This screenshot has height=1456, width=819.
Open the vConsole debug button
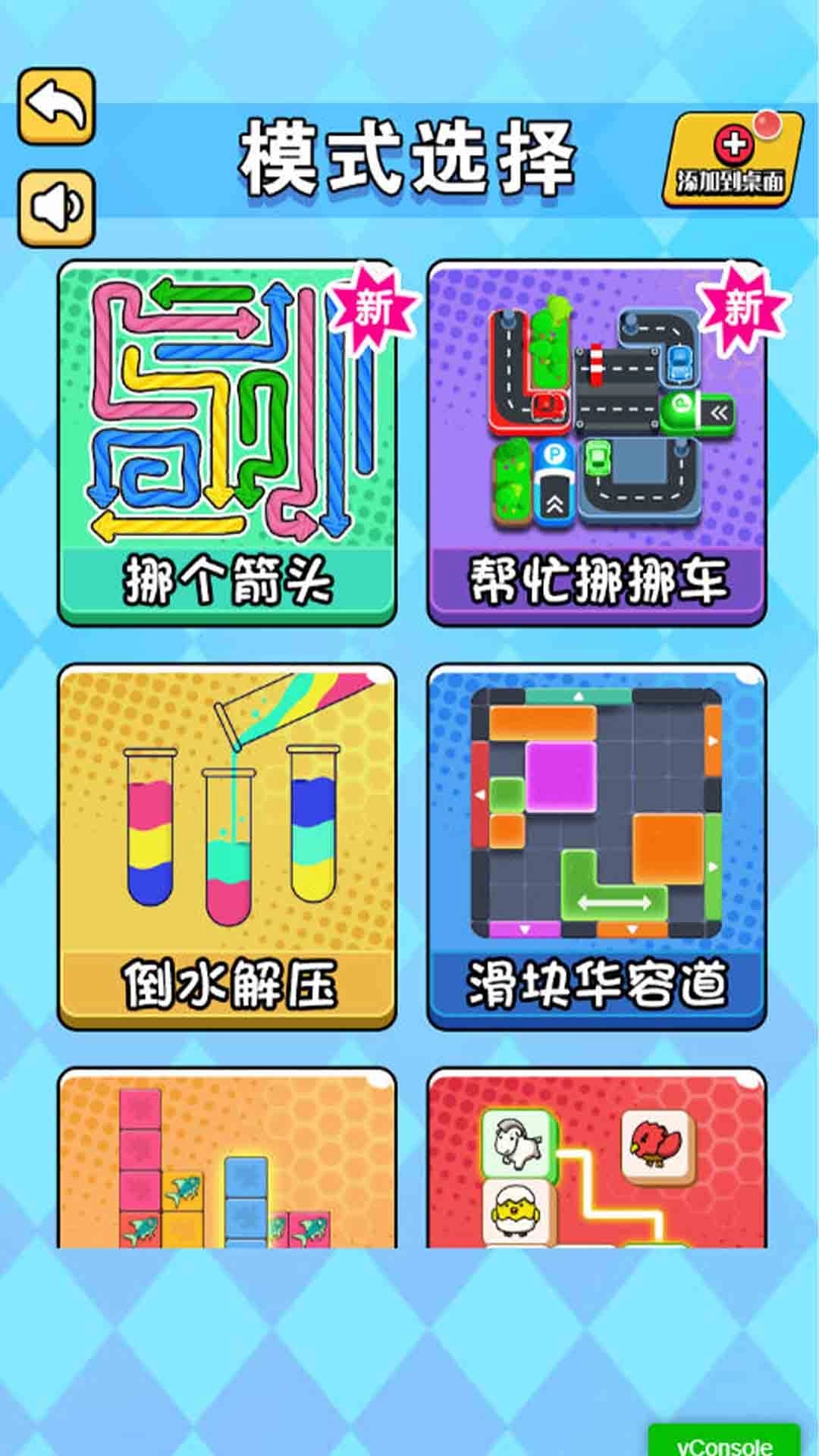point(723,1442)
